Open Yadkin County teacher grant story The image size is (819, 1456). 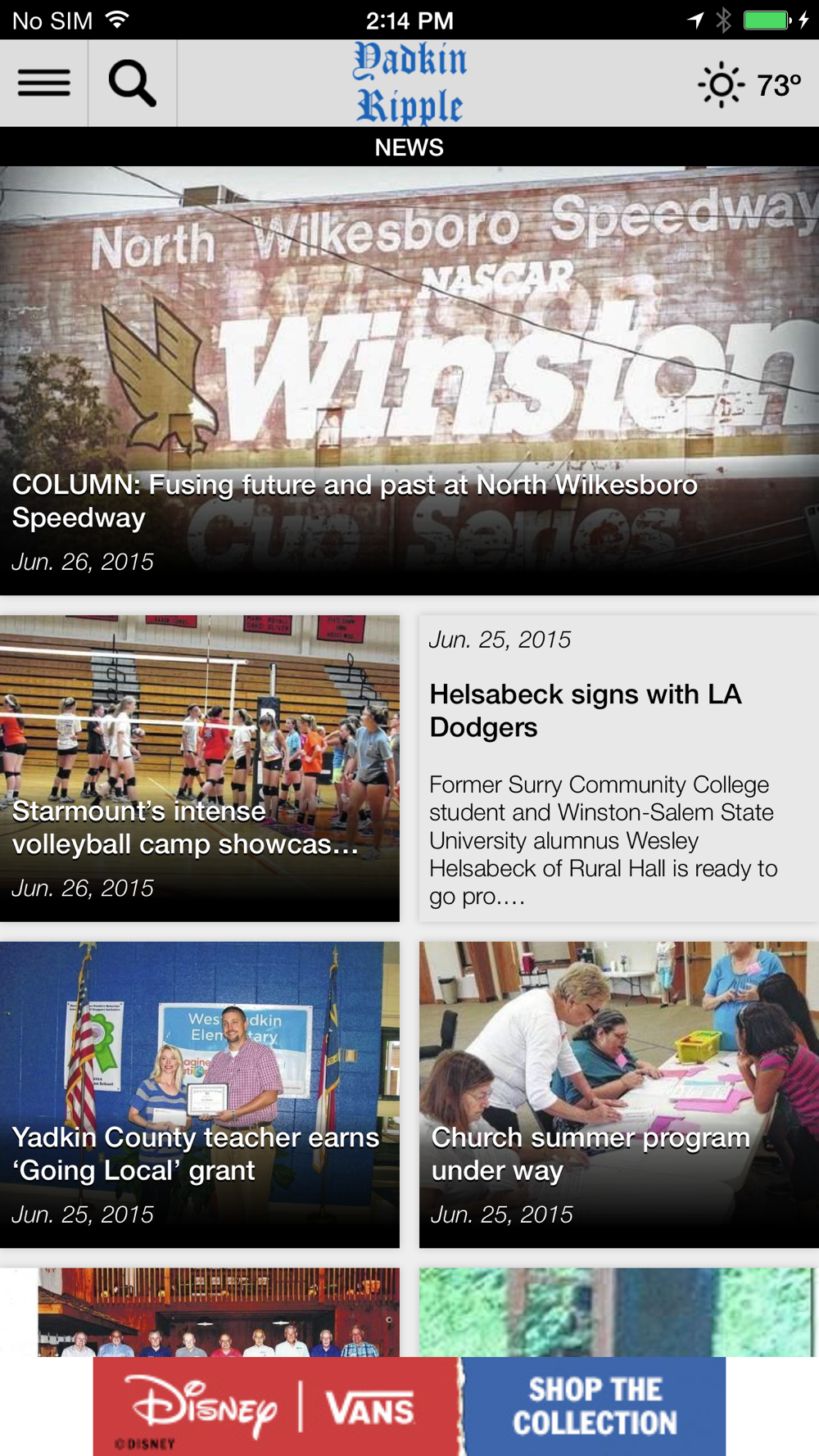[x=200, y=1094]
